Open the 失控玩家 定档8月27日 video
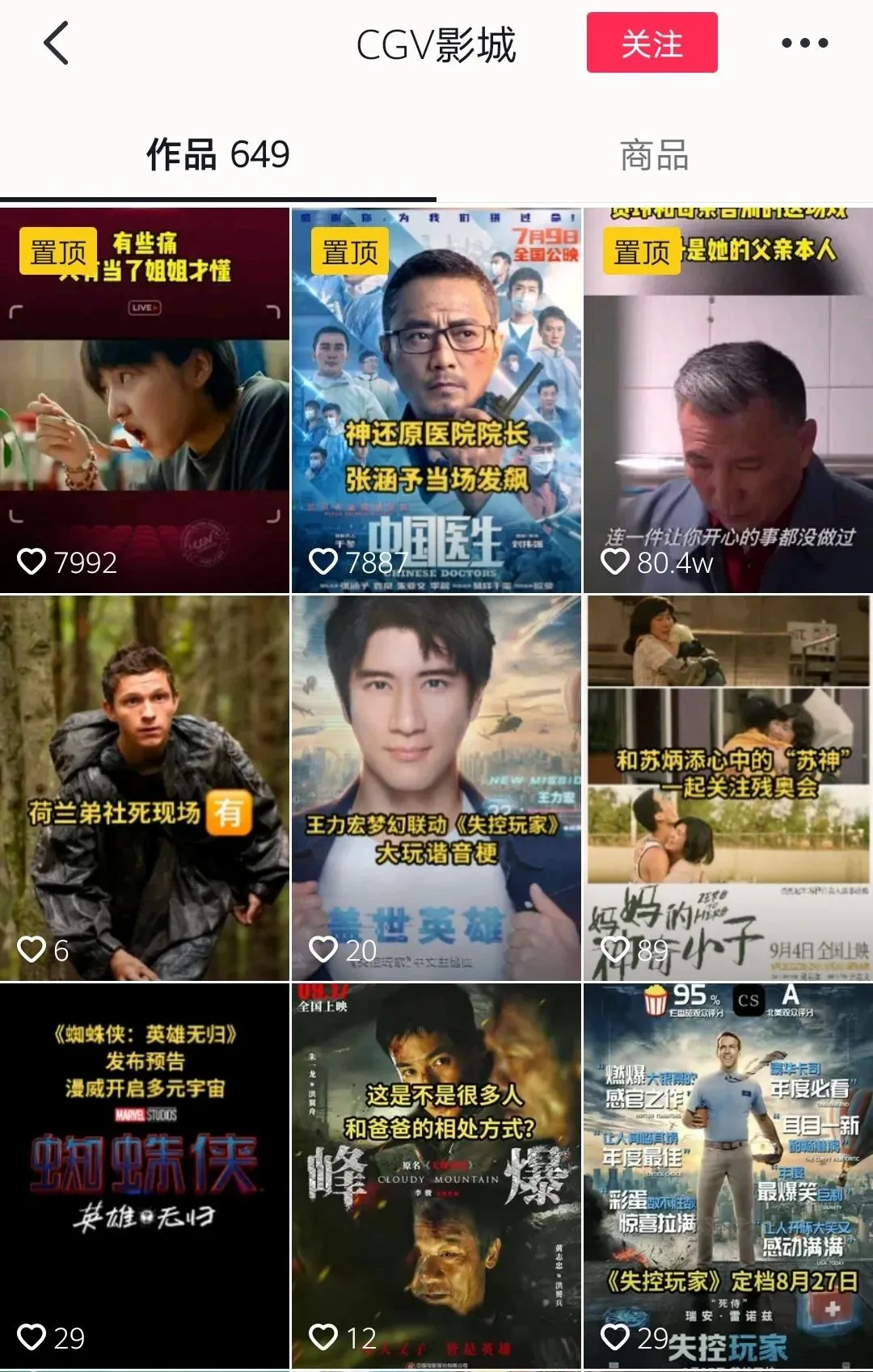The height and width of the screenshot is (1372, 873). 728,1176
